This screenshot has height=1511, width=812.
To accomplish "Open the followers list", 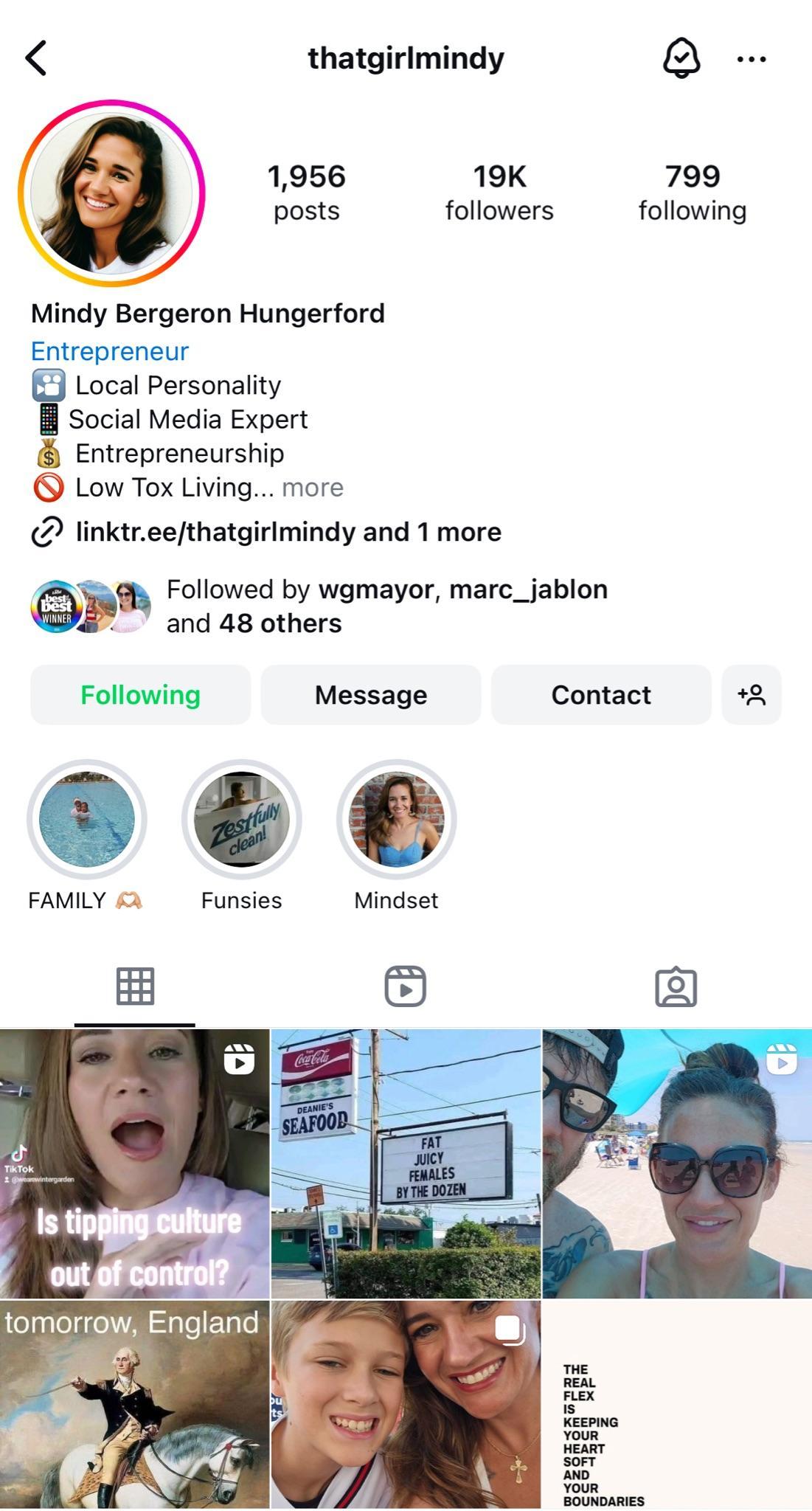I will point(499,192).
